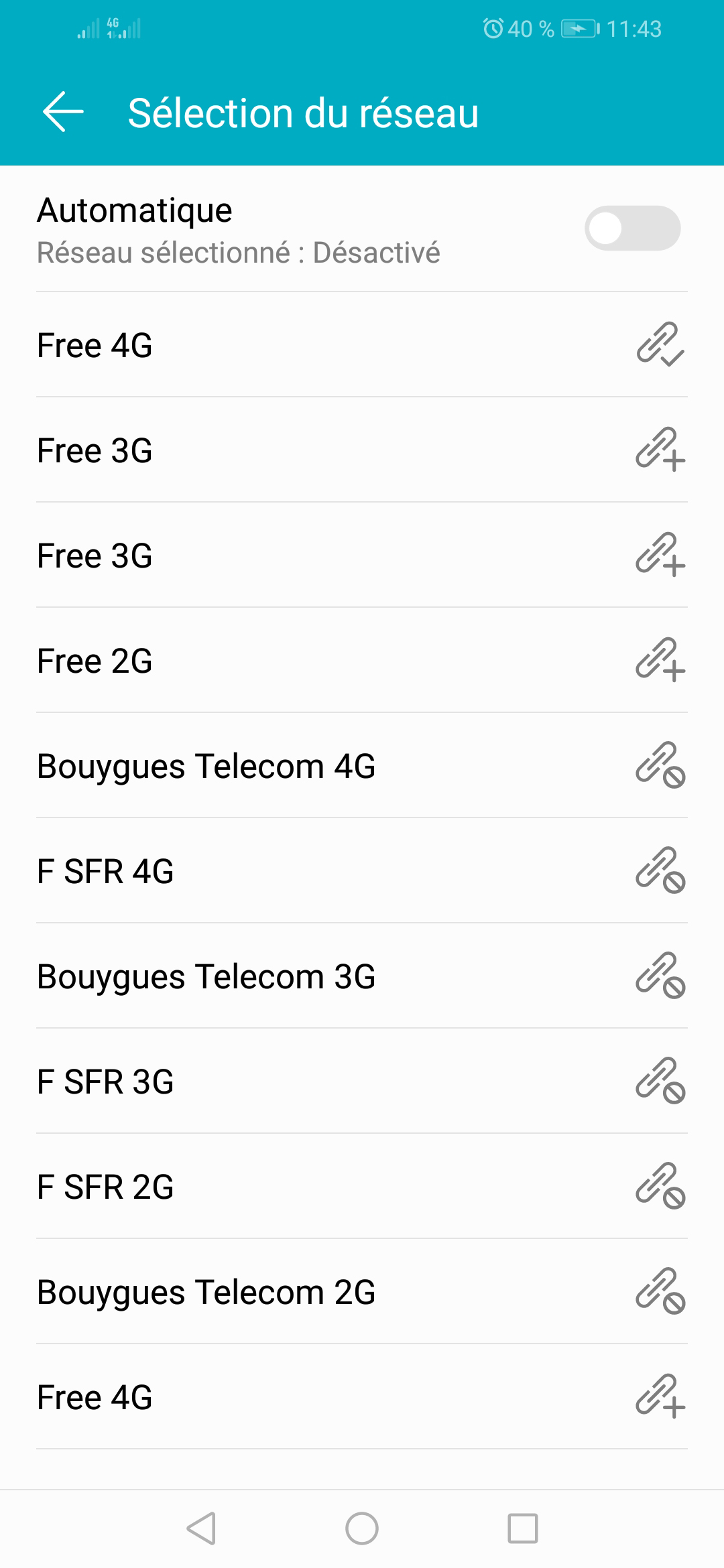Tap the F SFR 2G network row

362,1187
